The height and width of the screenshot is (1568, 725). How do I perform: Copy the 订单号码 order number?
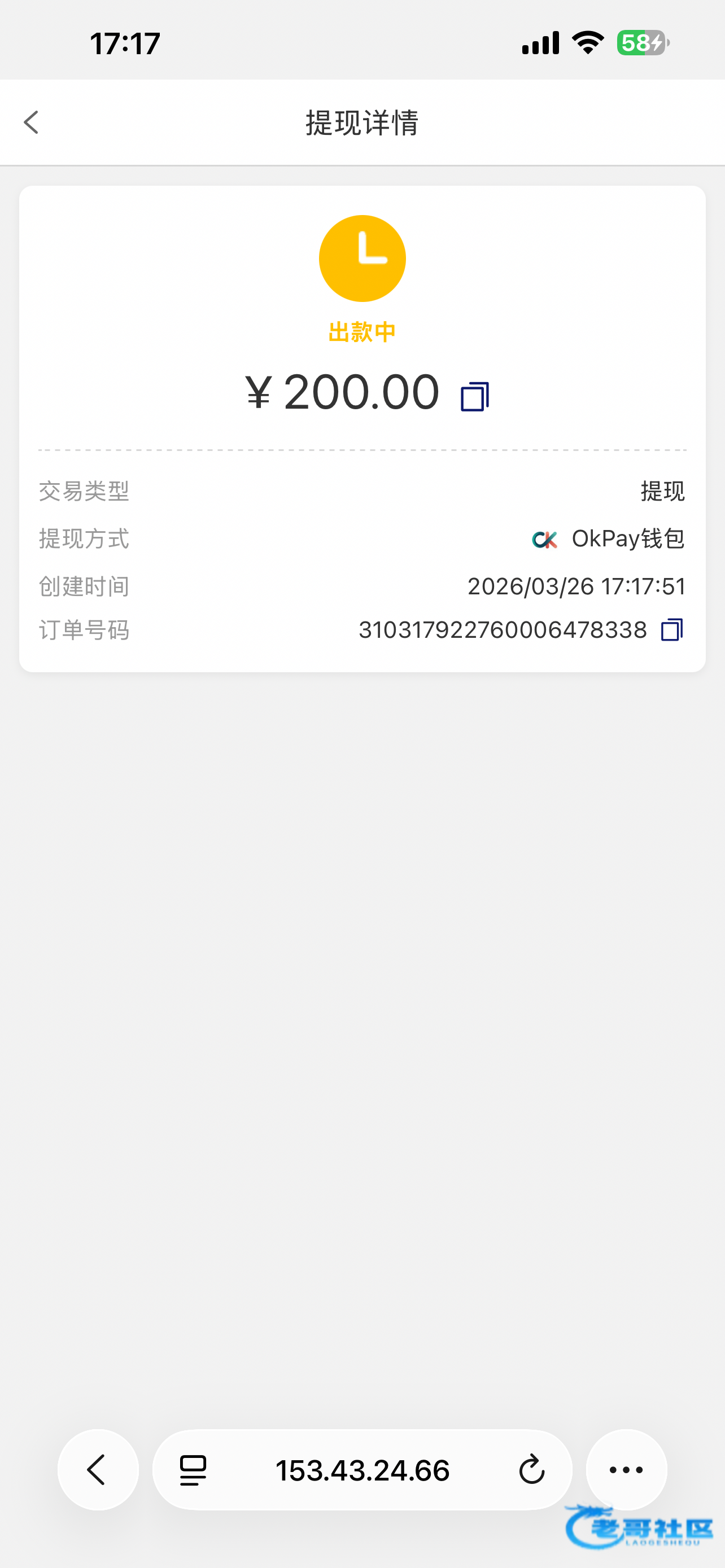[672, 629]
